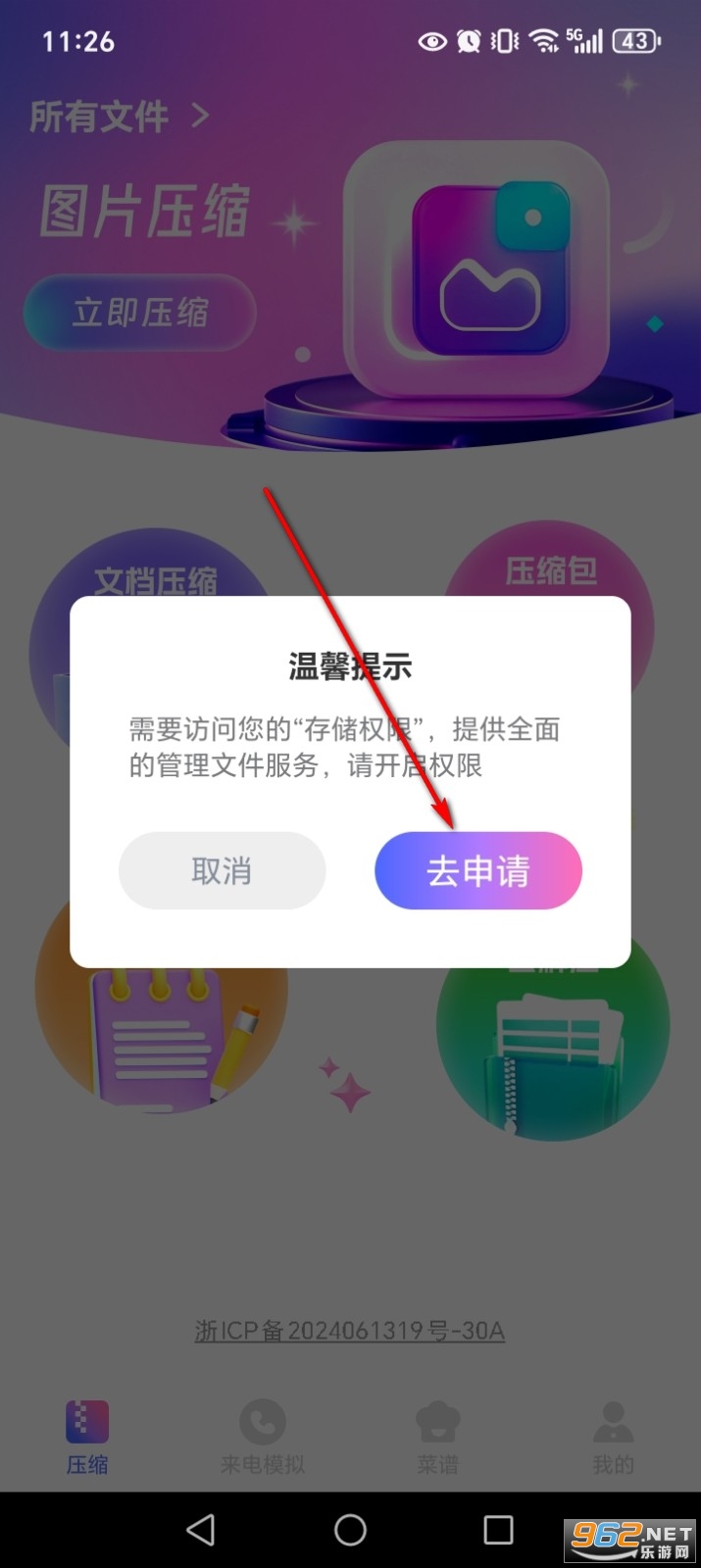701x1568 pixels.
Task: Select the 压缩 tab
Action: (x=87, y=1438)
